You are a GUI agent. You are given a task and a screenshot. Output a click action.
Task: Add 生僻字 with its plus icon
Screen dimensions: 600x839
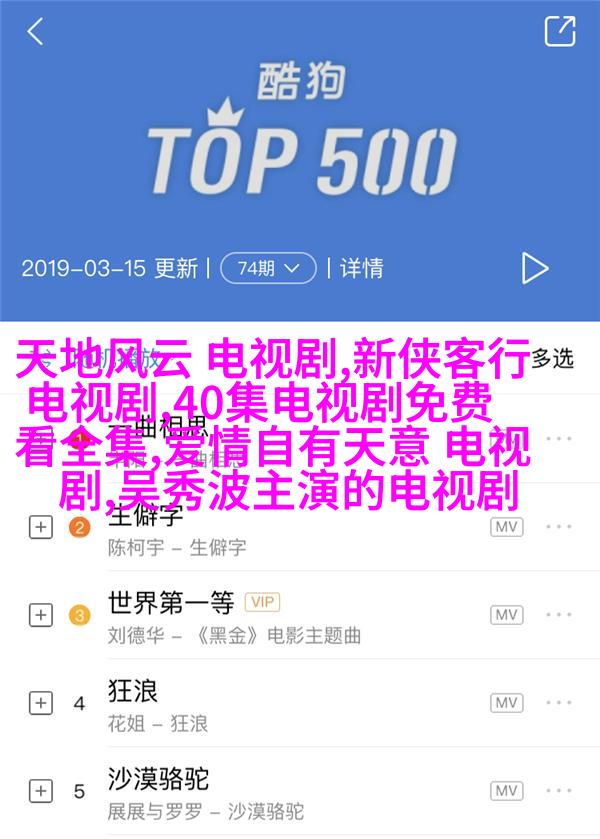click(x=40, y=527)
